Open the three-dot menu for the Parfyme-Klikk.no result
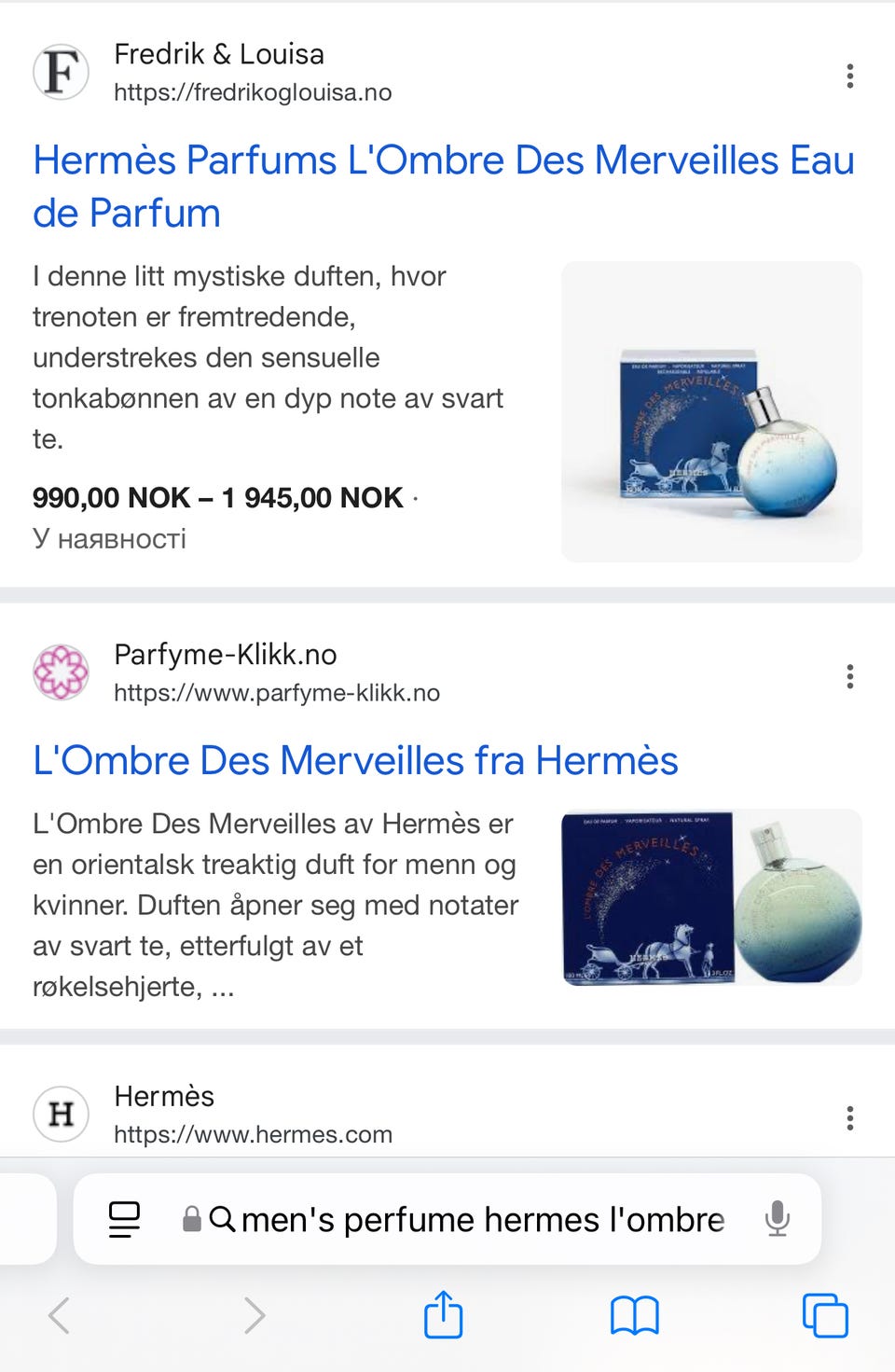Image resolution: width=895 pixels, height=1372 pixels. coord(849,677)
